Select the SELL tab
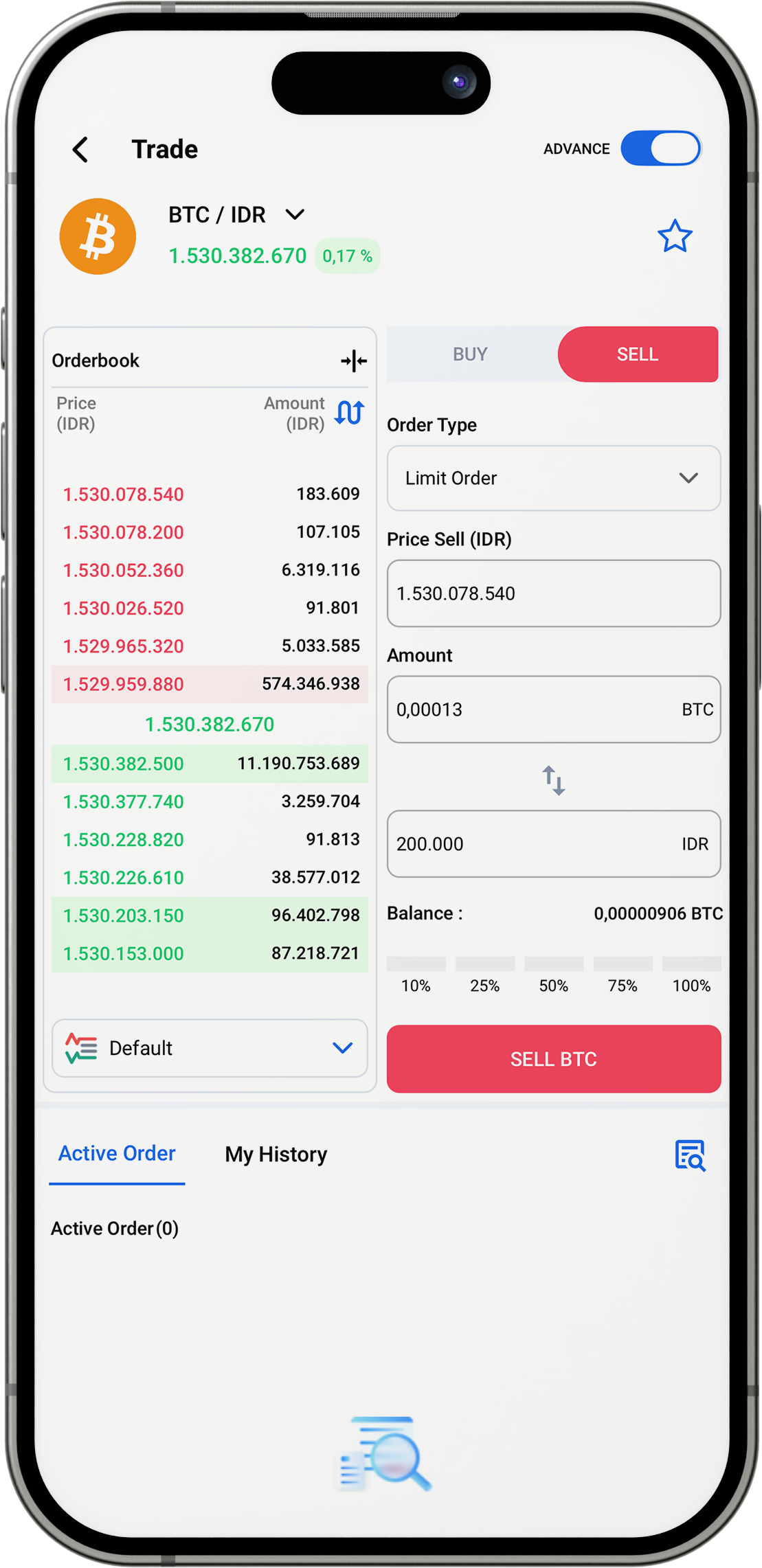This screenshot has height=1568, width=762. pos(637,354)
